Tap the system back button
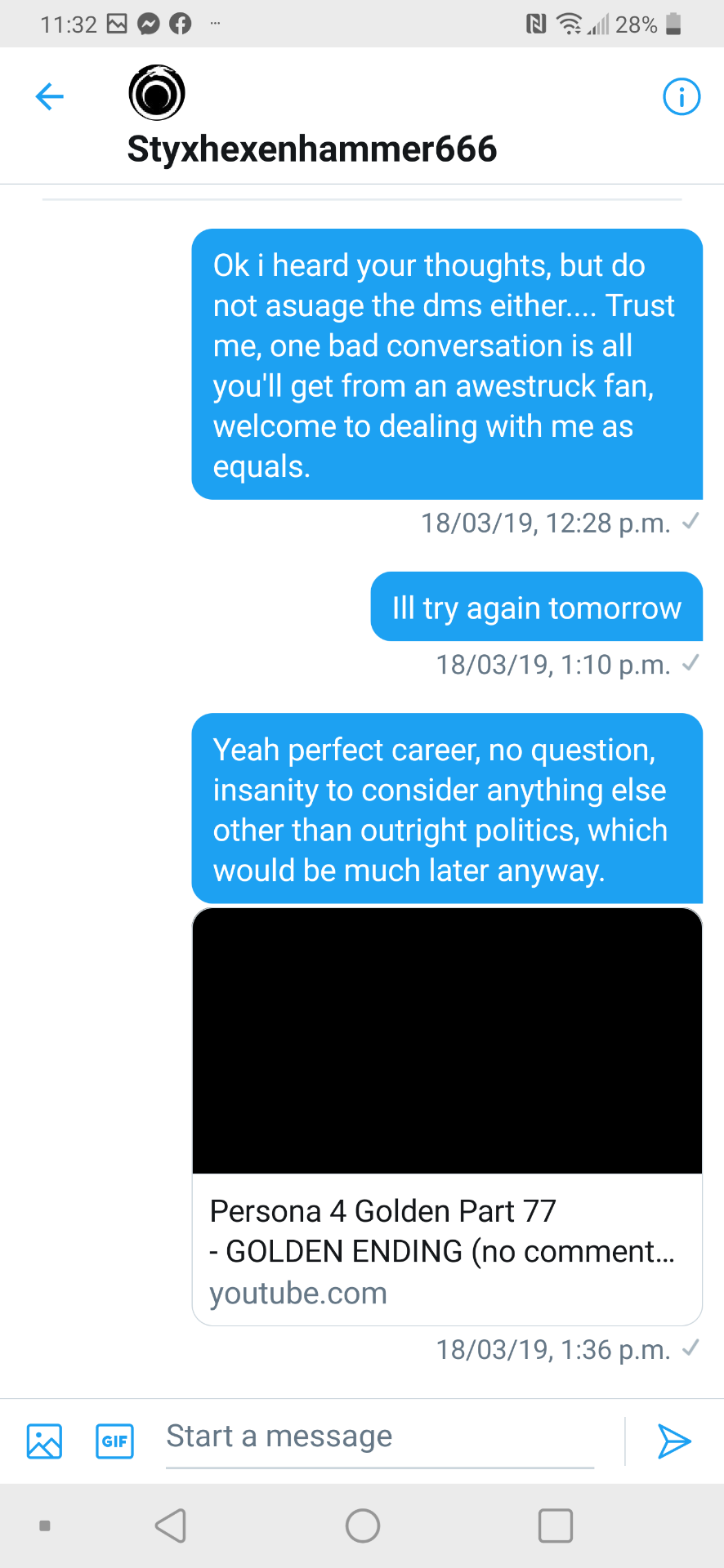Image resolution: width=724 pixels, height=1568 pixels. point(171,1525)
